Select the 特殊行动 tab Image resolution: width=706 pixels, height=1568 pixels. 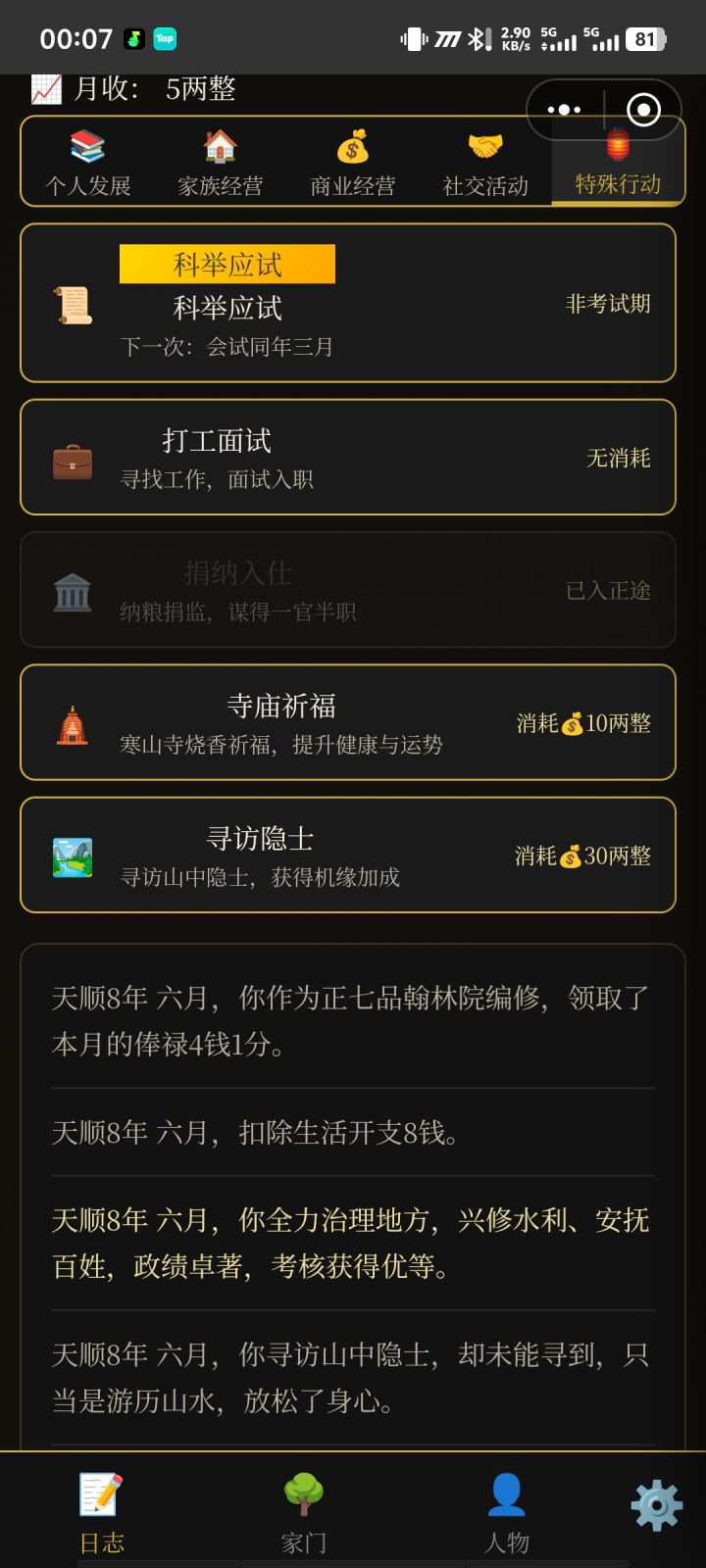tap(618, 163)
